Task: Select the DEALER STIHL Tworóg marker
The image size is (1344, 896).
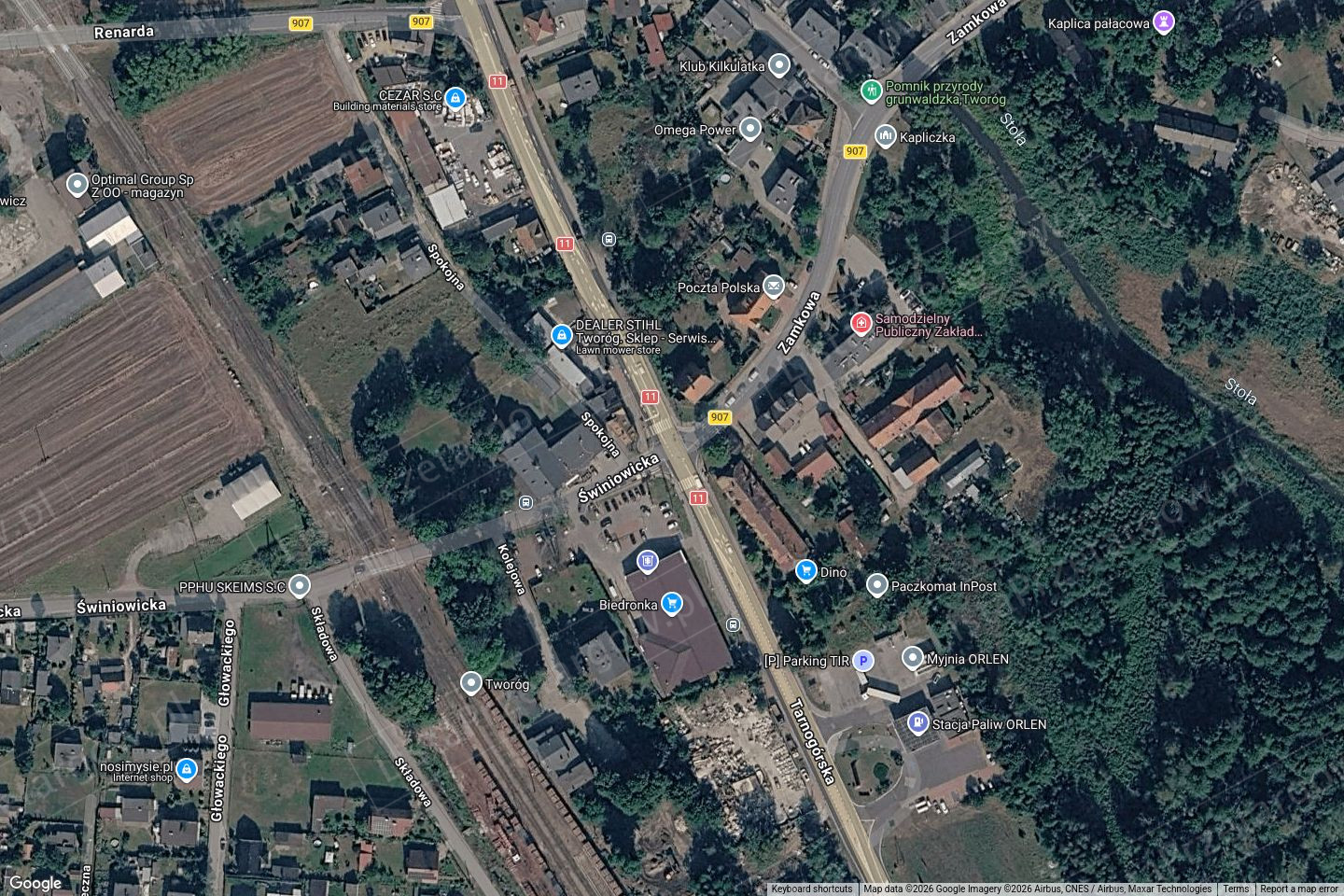Action: click(x=561, y=336)
